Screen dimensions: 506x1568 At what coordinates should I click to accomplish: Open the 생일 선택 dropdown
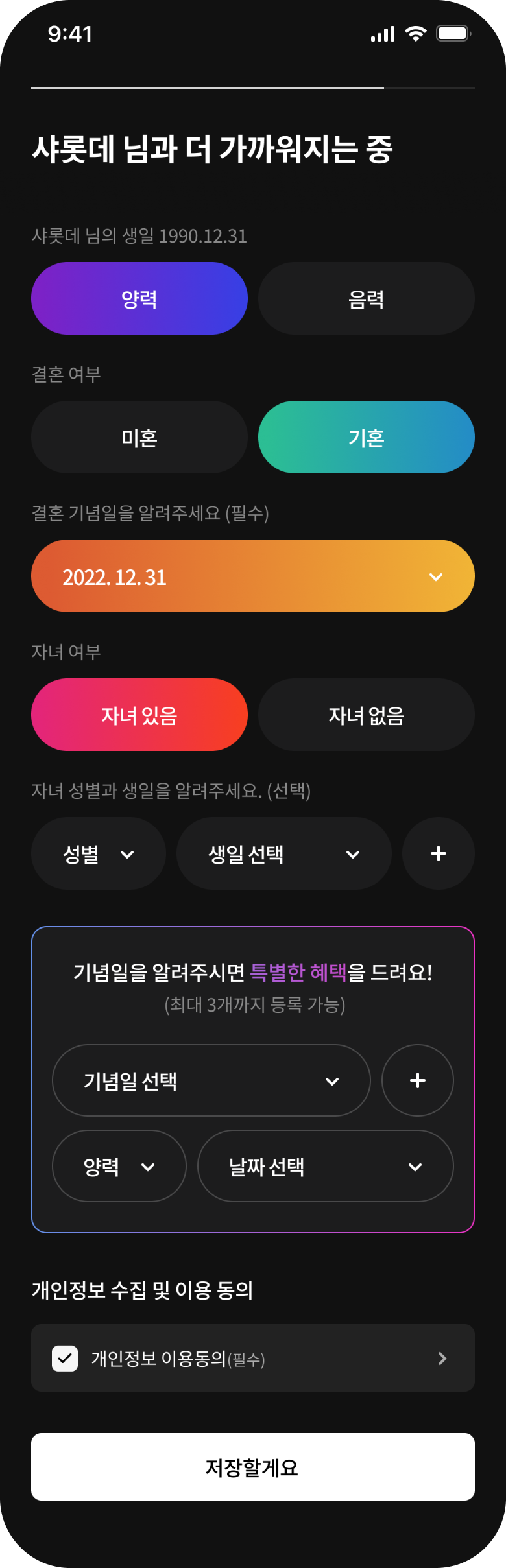284,853
